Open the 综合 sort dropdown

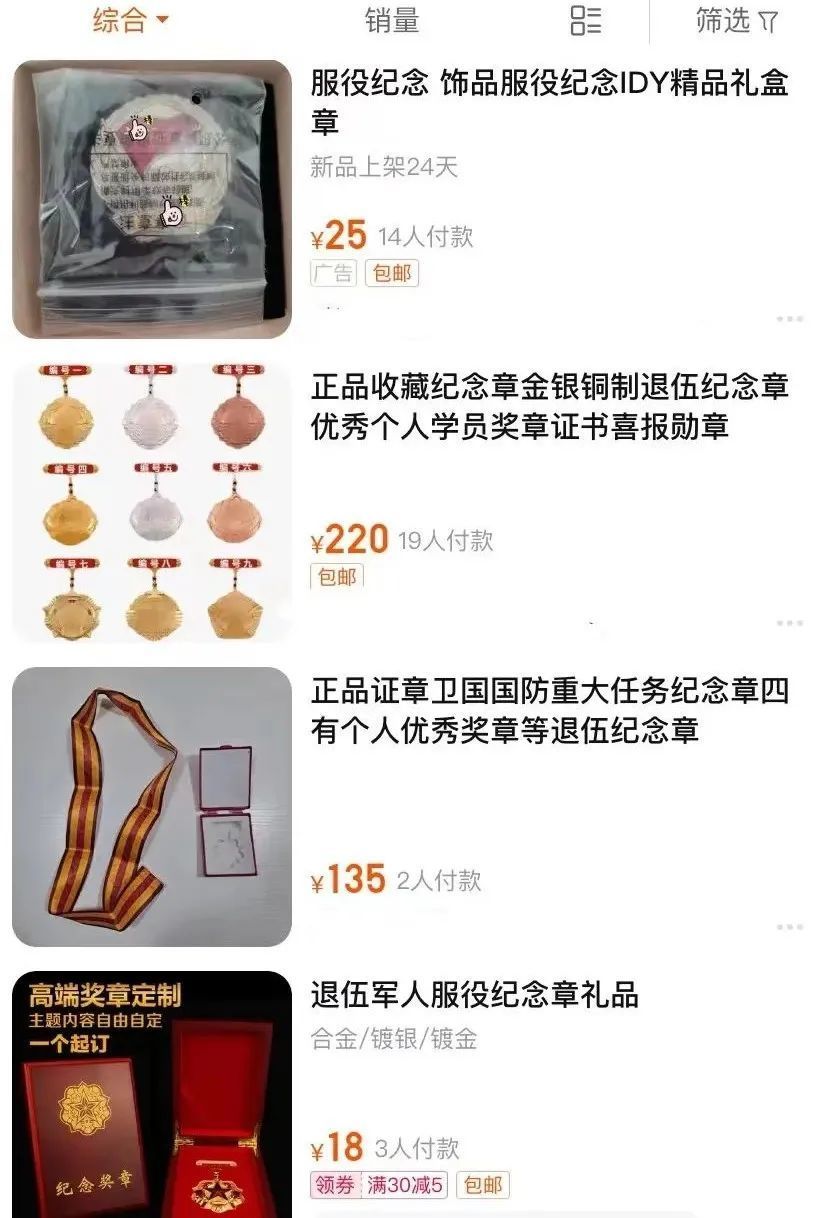point(130,20)
